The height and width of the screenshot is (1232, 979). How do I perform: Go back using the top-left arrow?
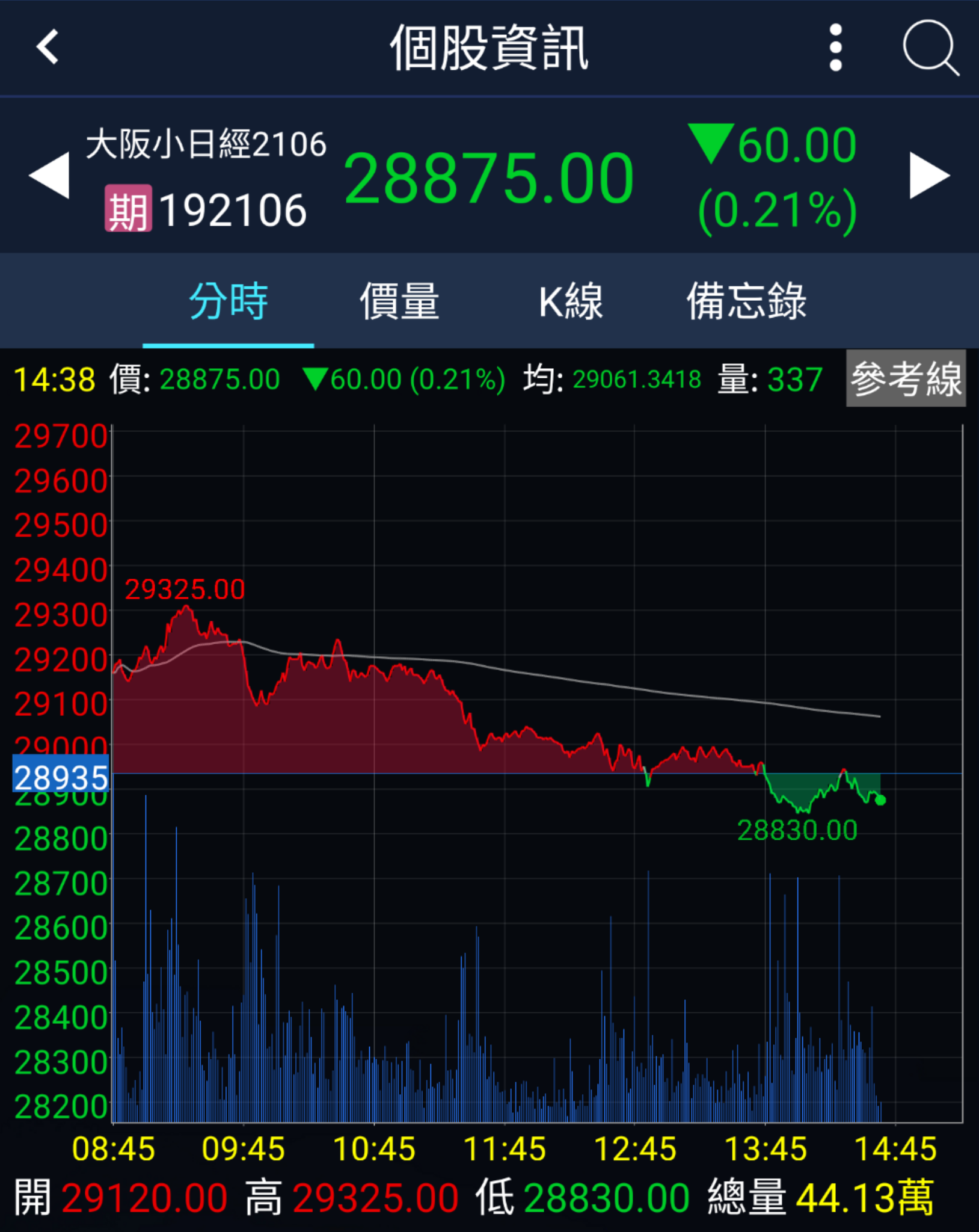coord(48,47)
